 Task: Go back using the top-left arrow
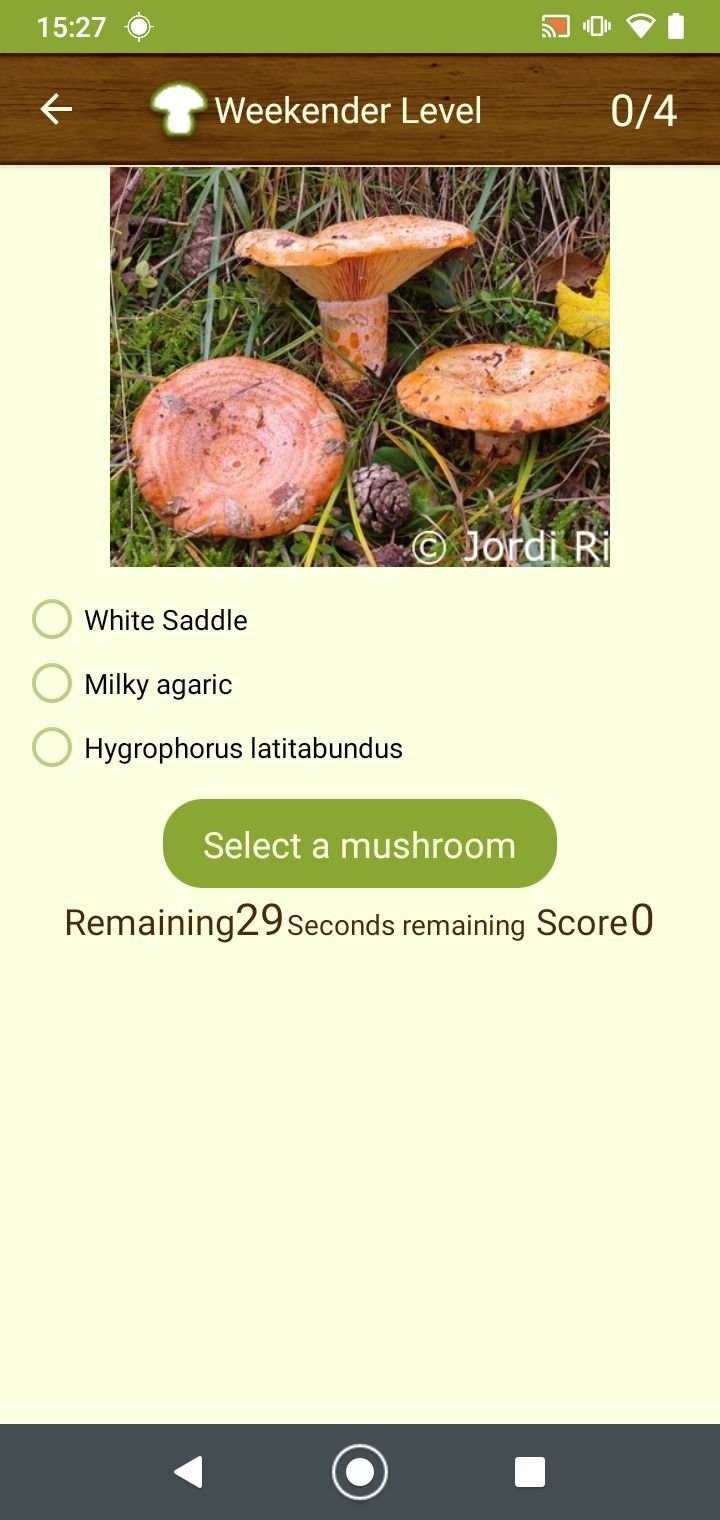pos(56,109)
